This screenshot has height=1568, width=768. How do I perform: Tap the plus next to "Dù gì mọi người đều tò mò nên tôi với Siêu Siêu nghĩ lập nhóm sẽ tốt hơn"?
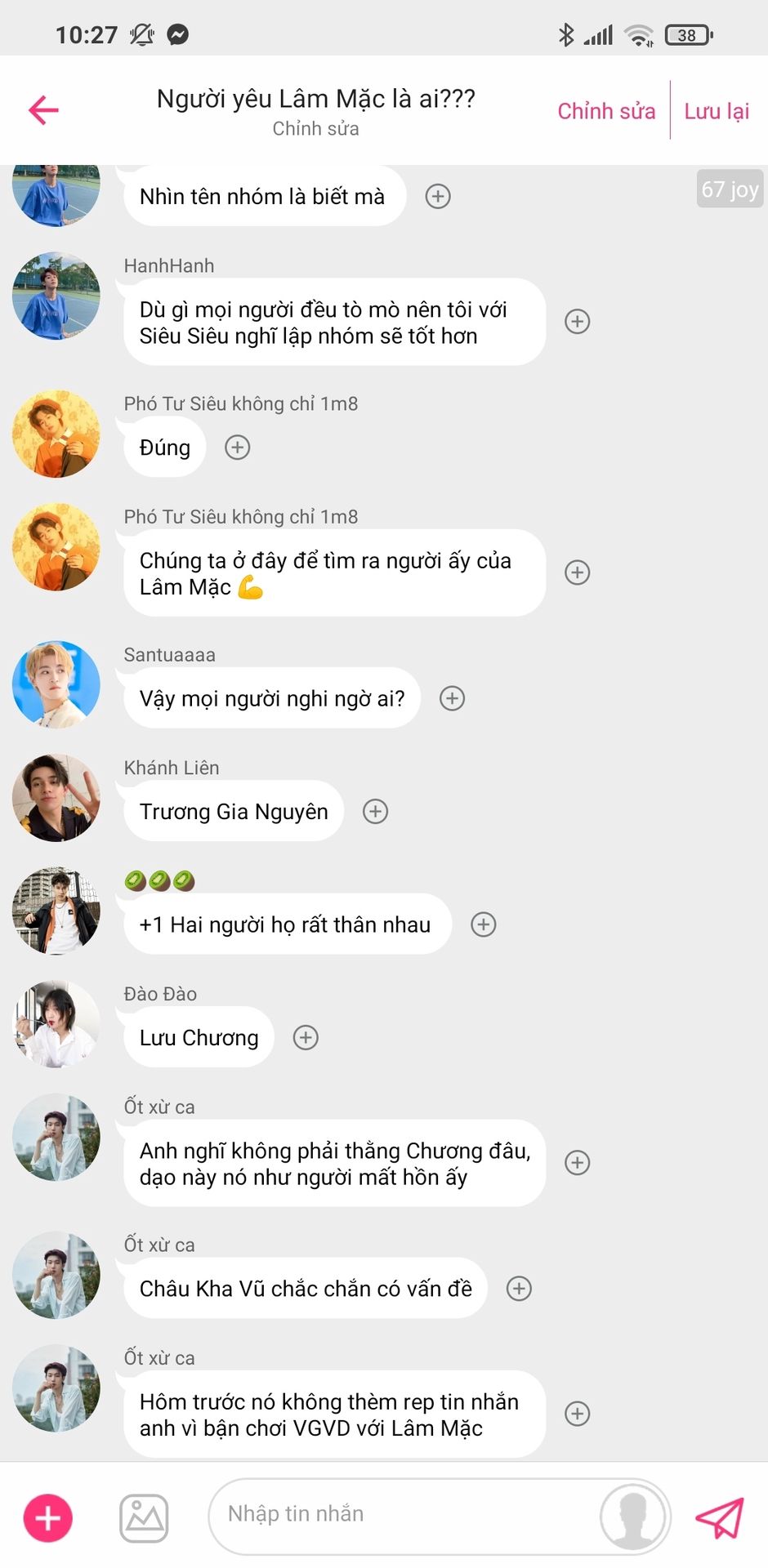[x=578, y=322]
